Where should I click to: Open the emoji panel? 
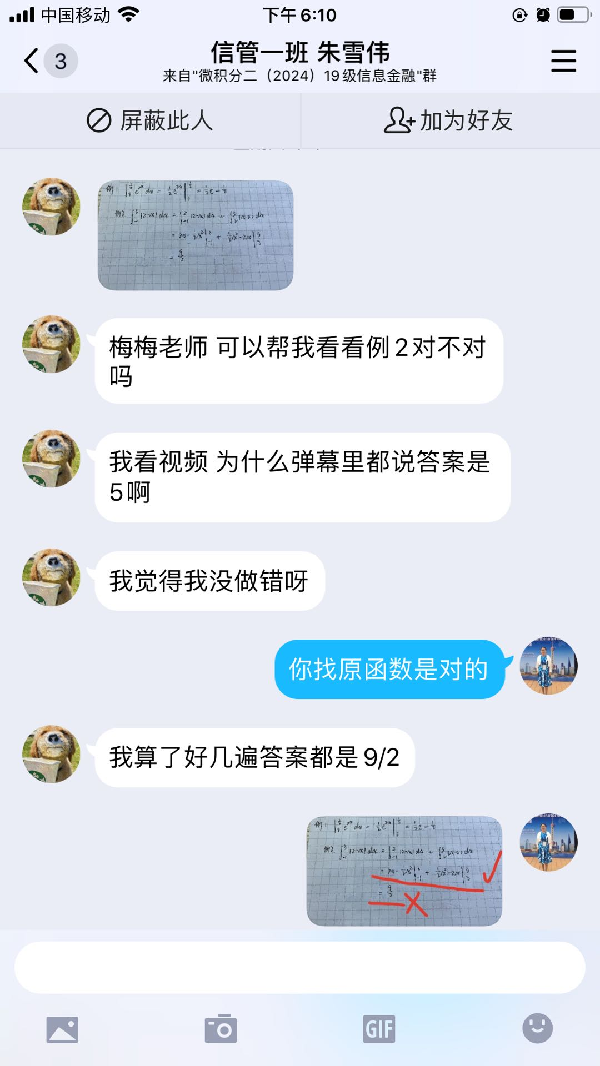coord(537,1028)
